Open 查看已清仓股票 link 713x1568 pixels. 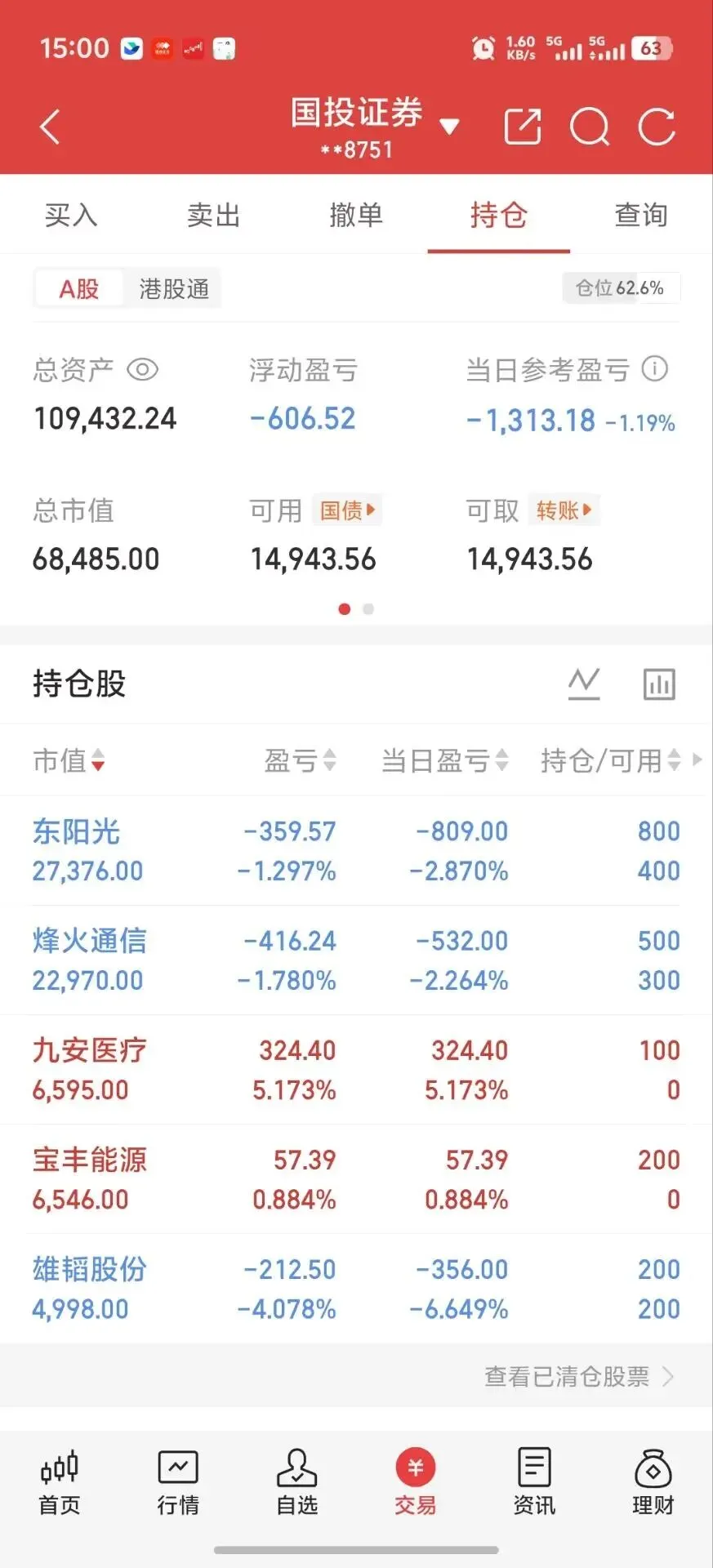point(579,1376)
